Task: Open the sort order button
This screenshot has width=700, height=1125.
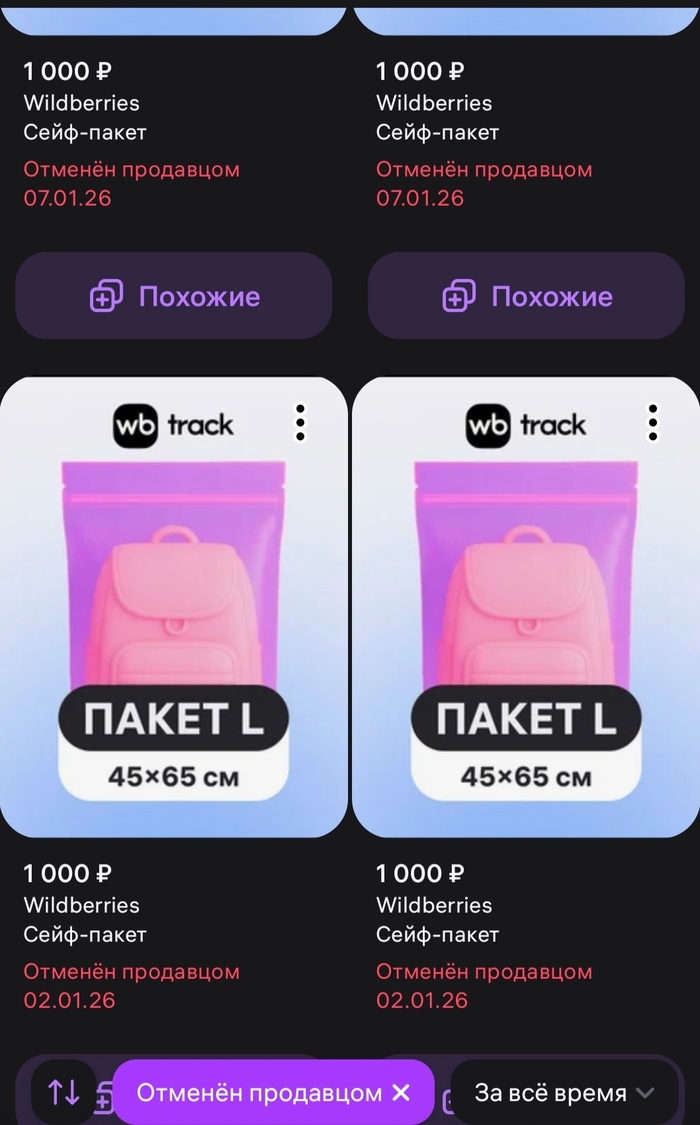Action: tap(64, 1092)
